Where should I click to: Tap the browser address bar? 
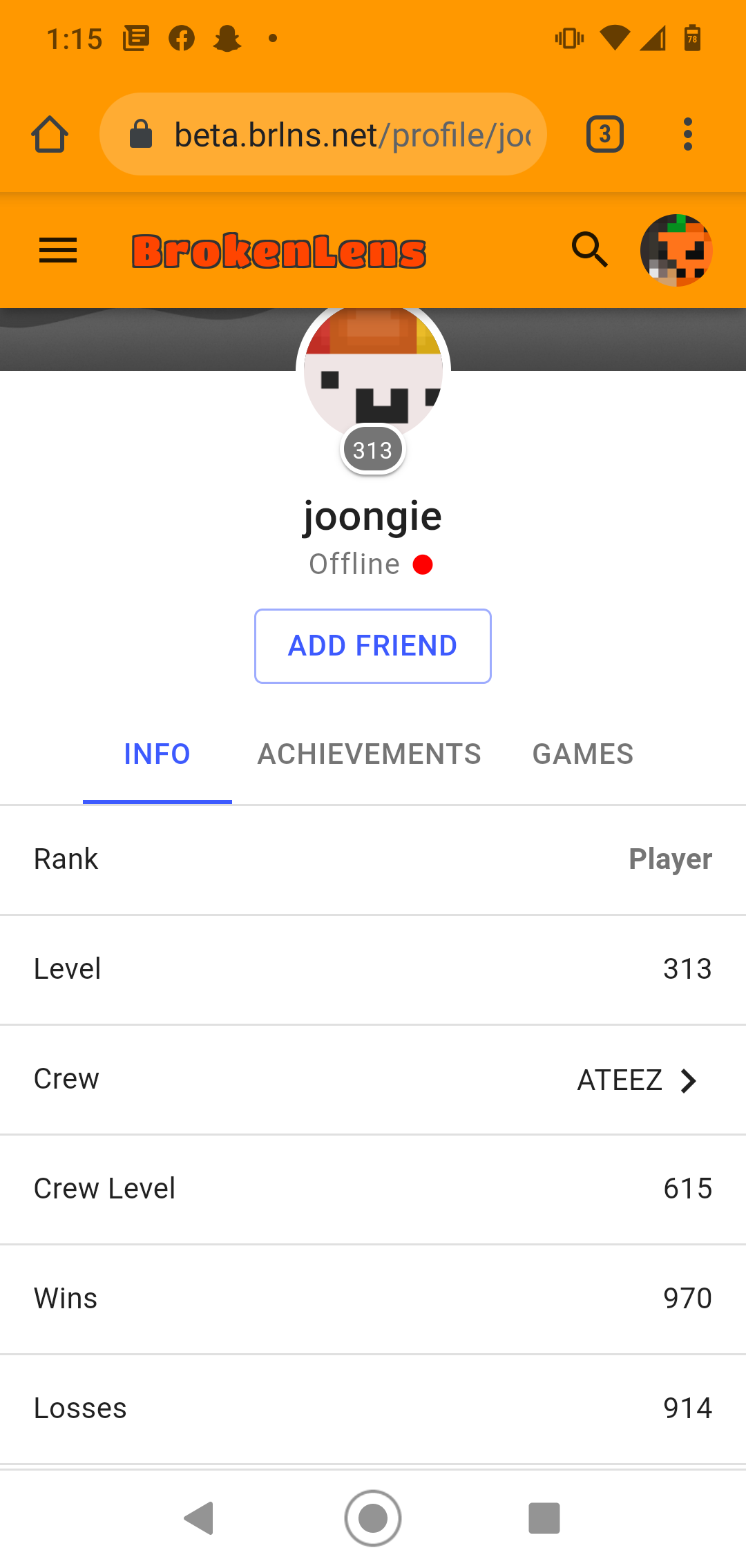pos(323,134)
